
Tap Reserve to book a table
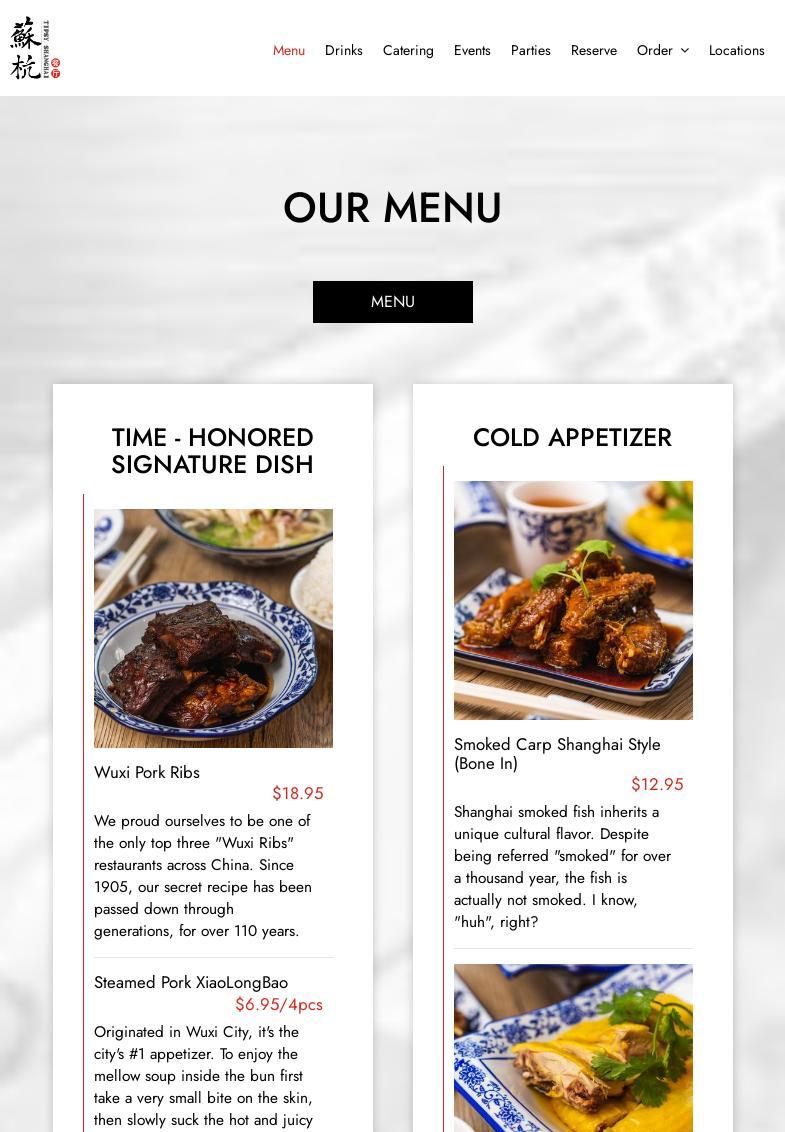point(593,50)
